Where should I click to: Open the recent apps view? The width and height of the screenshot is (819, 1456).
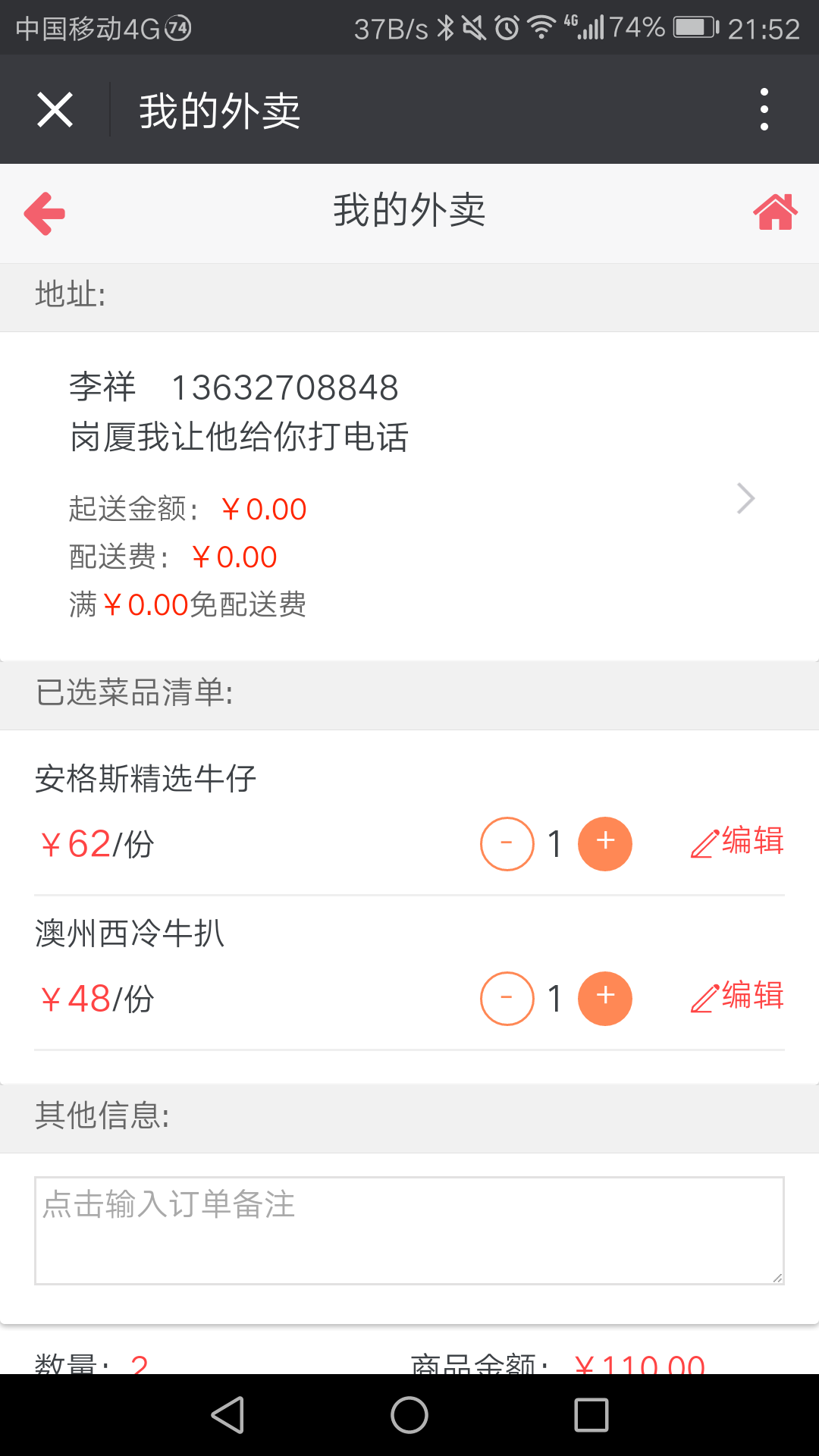pos(591,1415)
